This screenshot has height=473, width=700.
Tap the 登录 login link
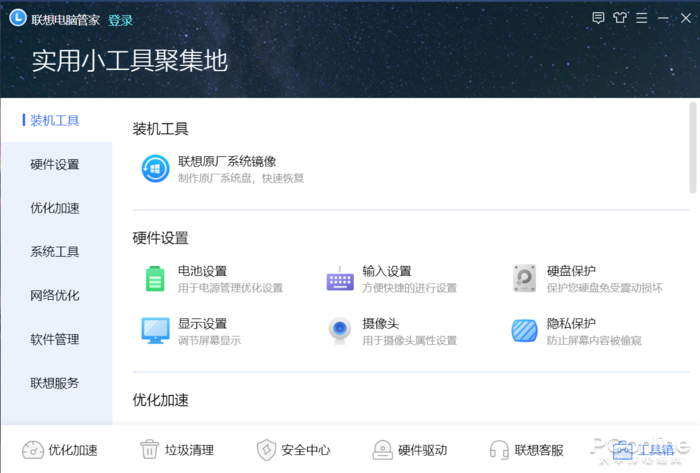tap(120, 20)
